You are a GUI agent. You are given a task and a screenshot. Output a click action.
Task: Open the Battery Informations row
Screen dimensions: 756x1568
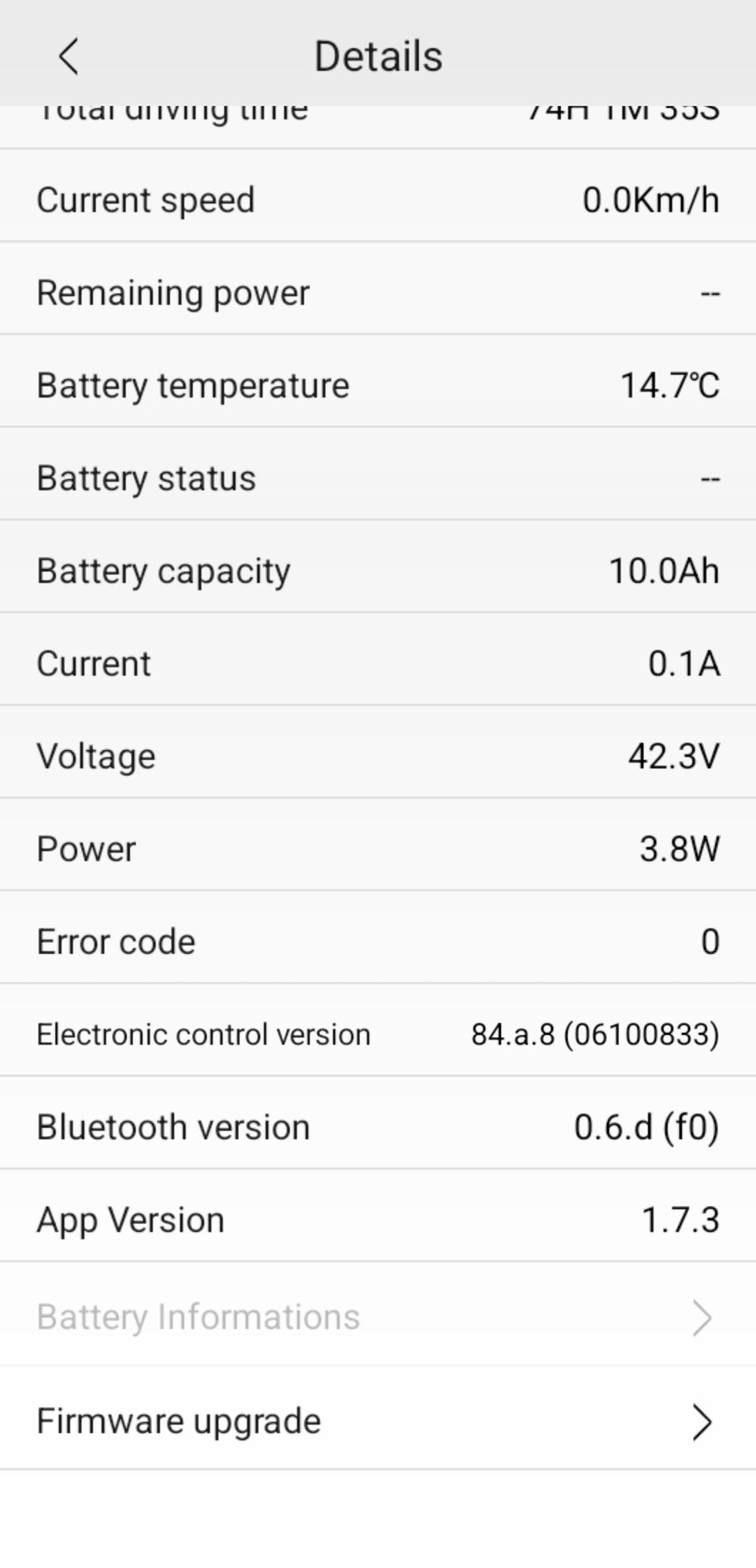pos(376,1317)
